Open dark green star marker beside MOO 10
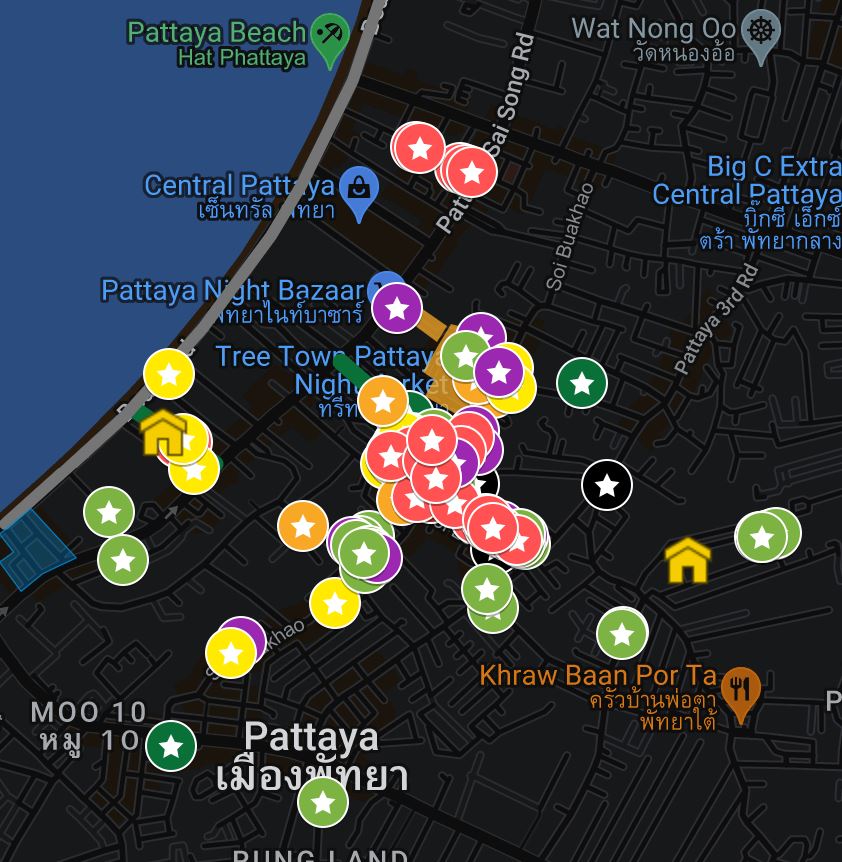Image resolution: width=842 pixels, height=862 pixels. pyautogui.click(x=171, y=746)
